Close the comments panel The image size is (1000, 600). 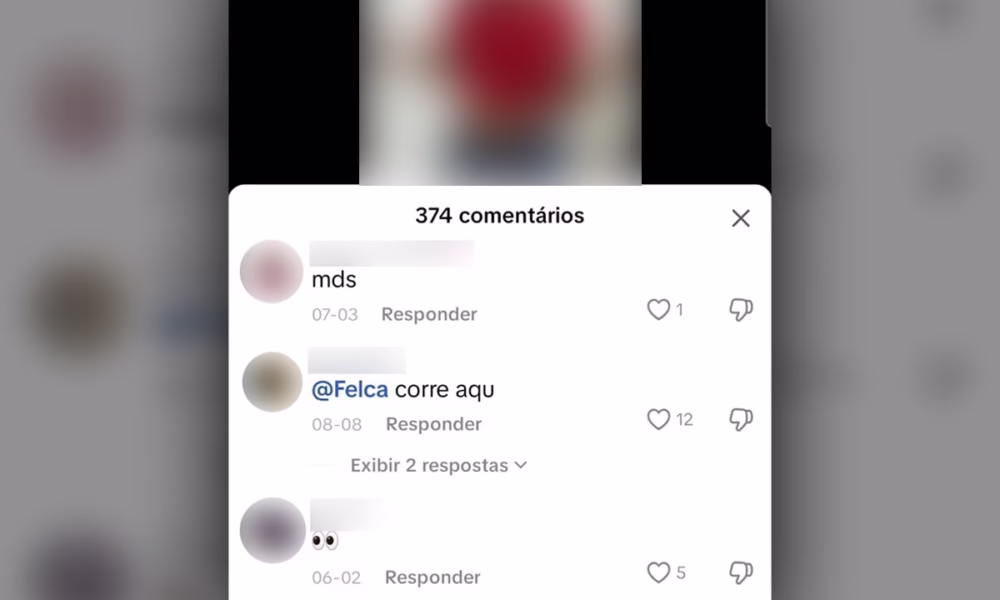tap(740, 218)
